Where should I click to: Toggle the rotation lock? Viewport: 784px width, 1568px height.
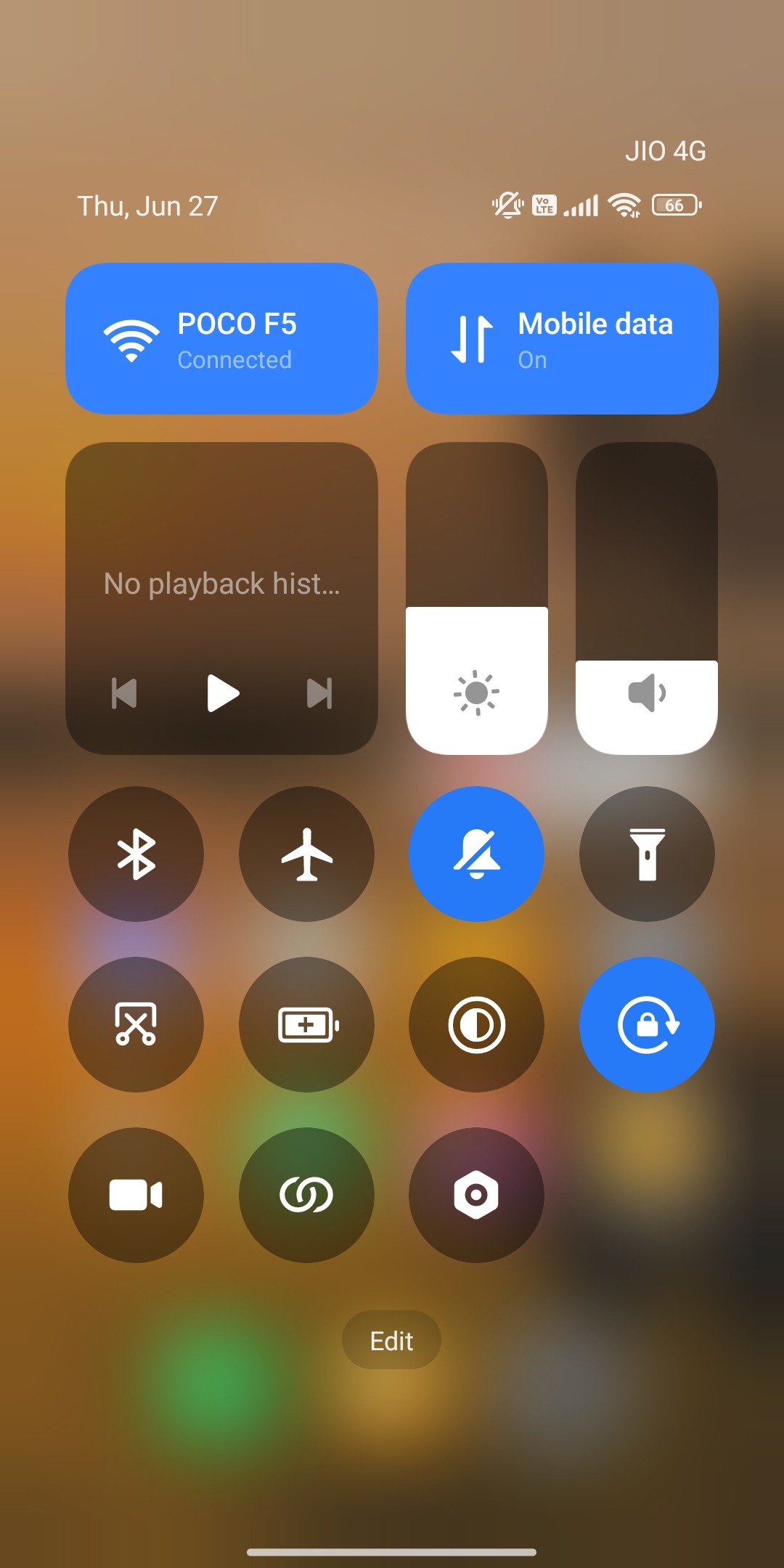click(647, 1024)
